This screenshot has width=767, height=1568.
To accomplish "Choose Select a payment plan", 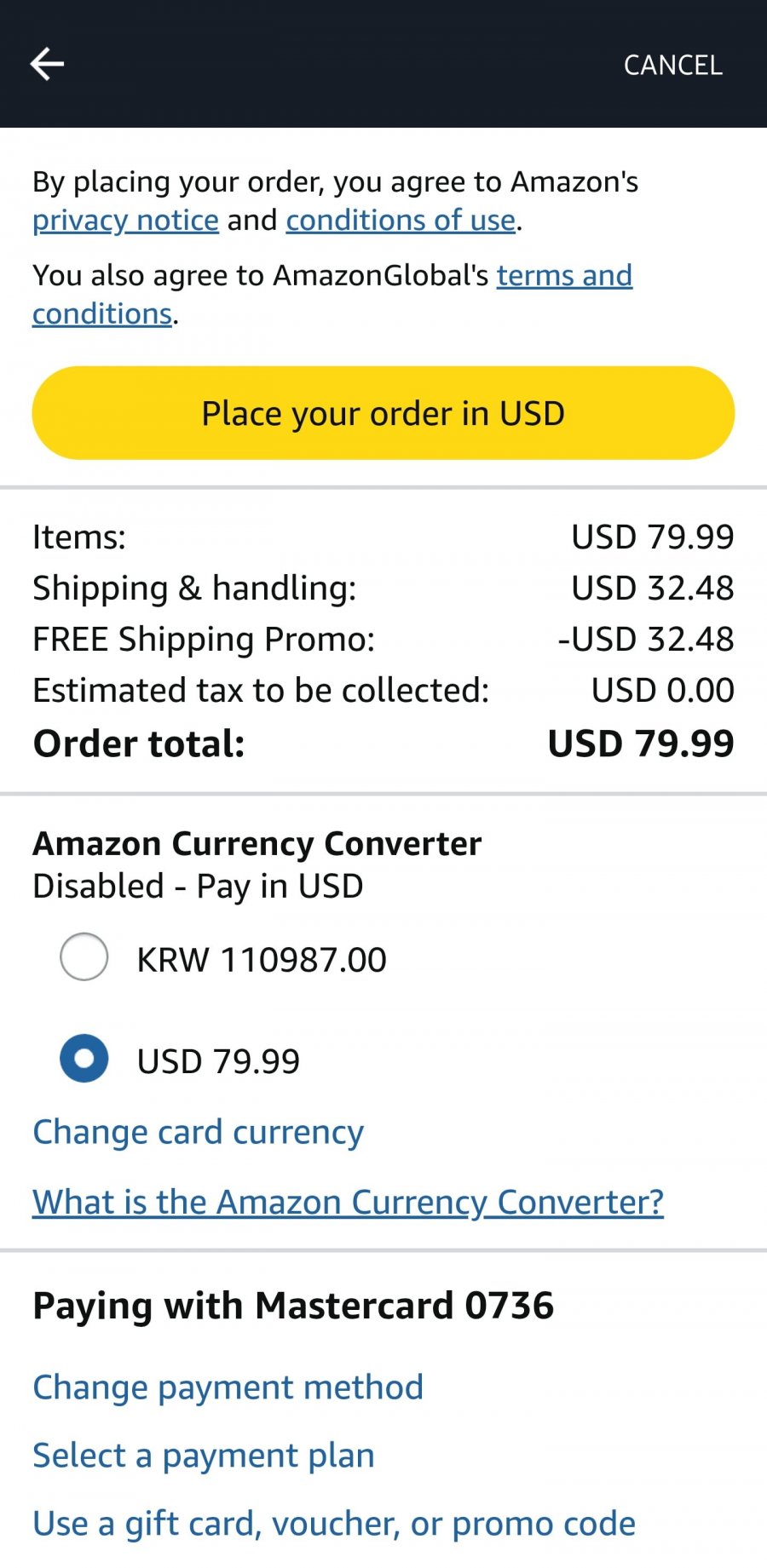I will [203, 1456].
